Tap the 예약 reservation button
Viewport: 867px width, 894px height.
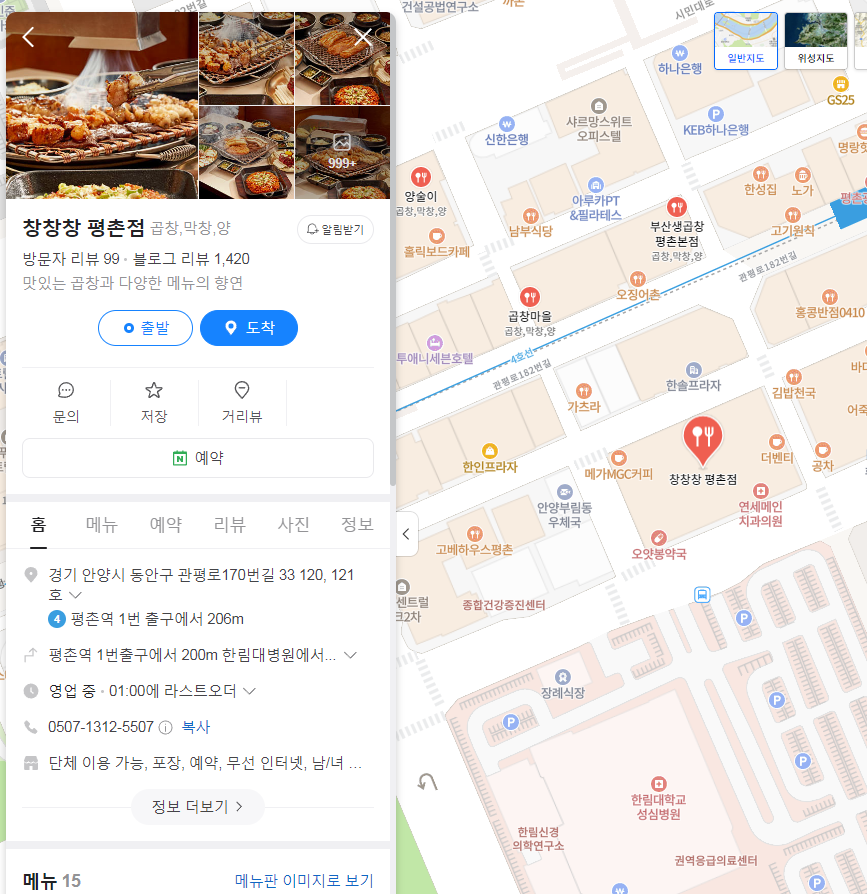point(198,458)
